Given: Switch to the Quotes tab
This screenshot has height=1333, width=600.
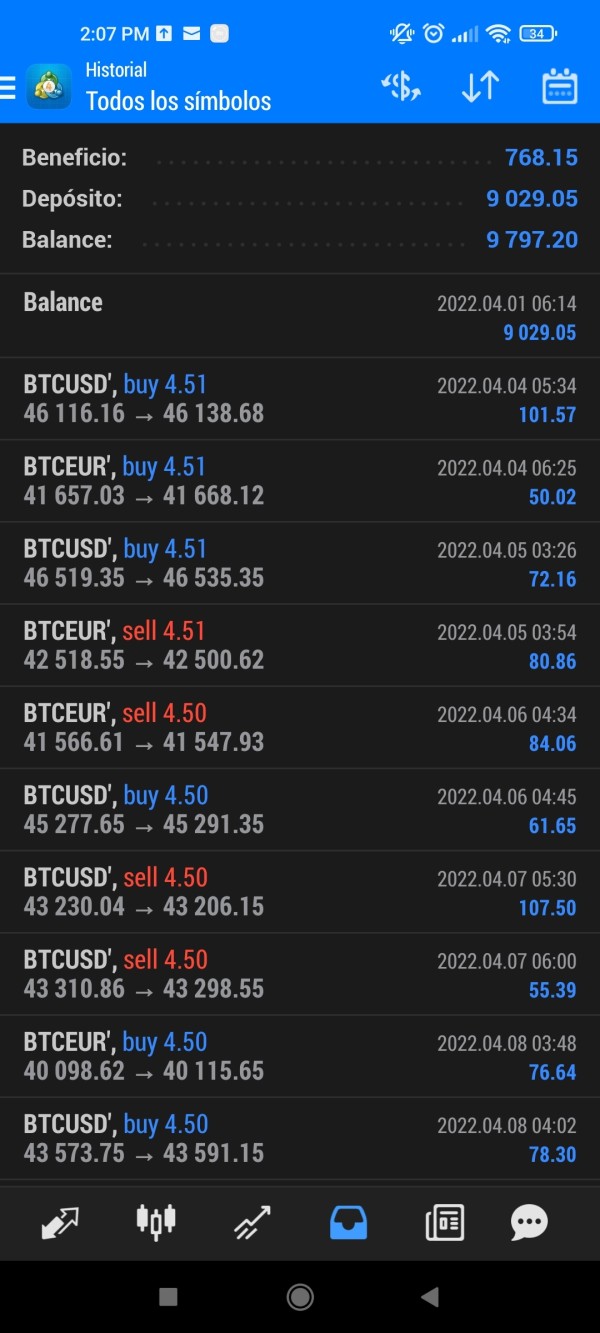Looking at the screenshot, I should click(x=60, y=1222).
